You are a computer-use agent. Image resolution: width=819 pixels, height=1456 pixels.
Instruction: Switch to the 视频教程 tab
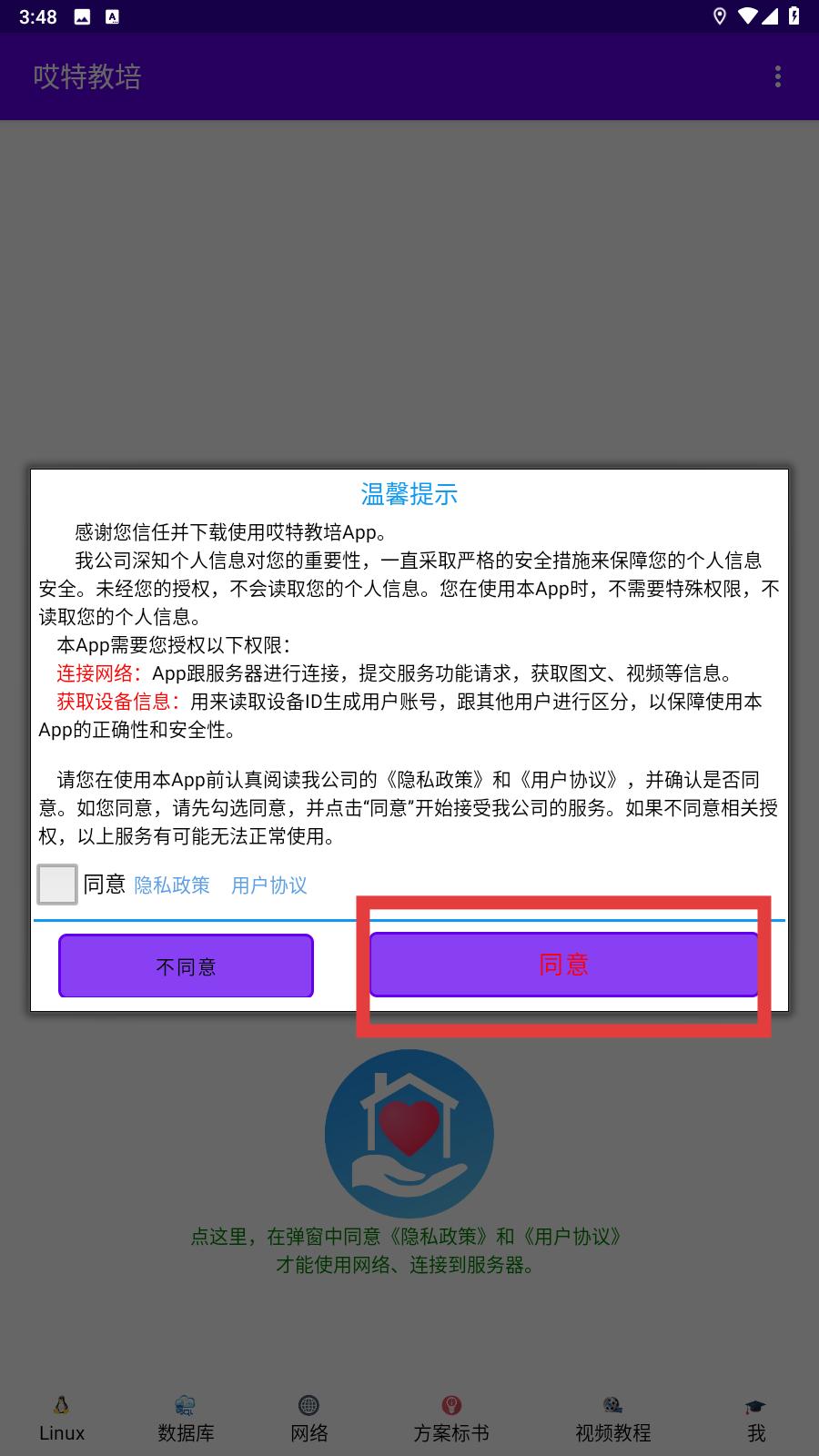pyautogui.click(x=613, y=1419)
